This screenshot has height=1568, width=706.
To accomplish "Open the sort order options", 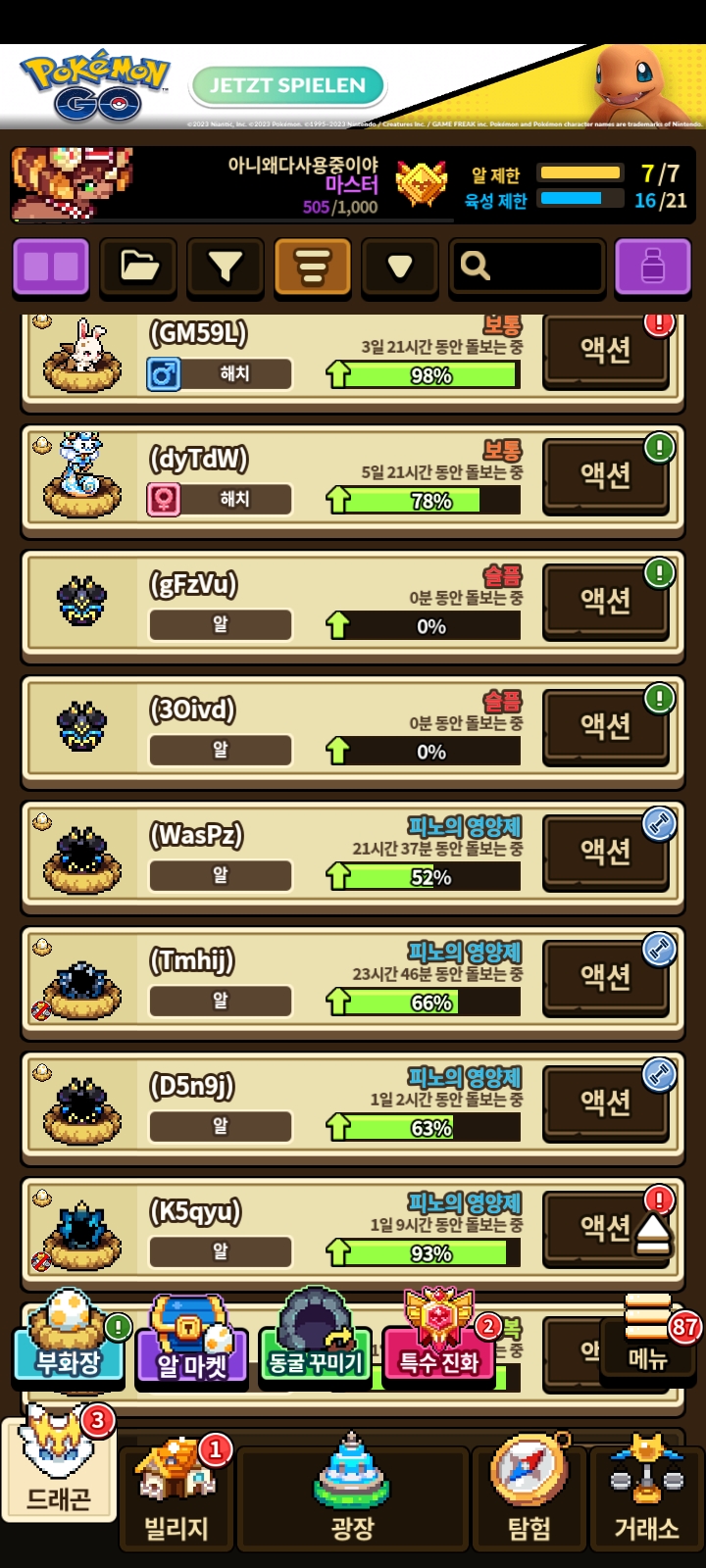I will (x=312, y=267).
